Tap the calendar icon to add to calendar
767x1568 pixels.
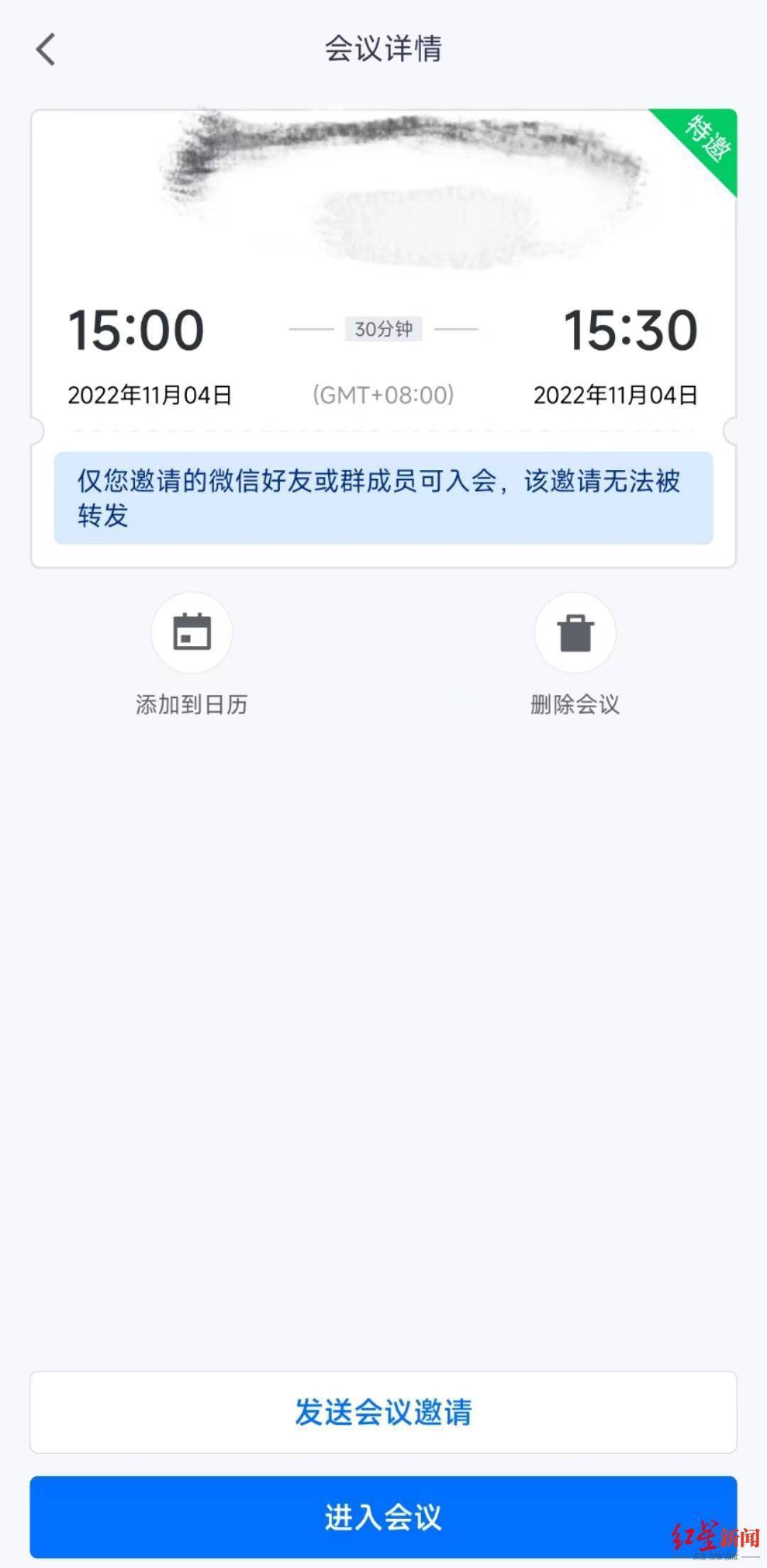click(x=190, y=632)
